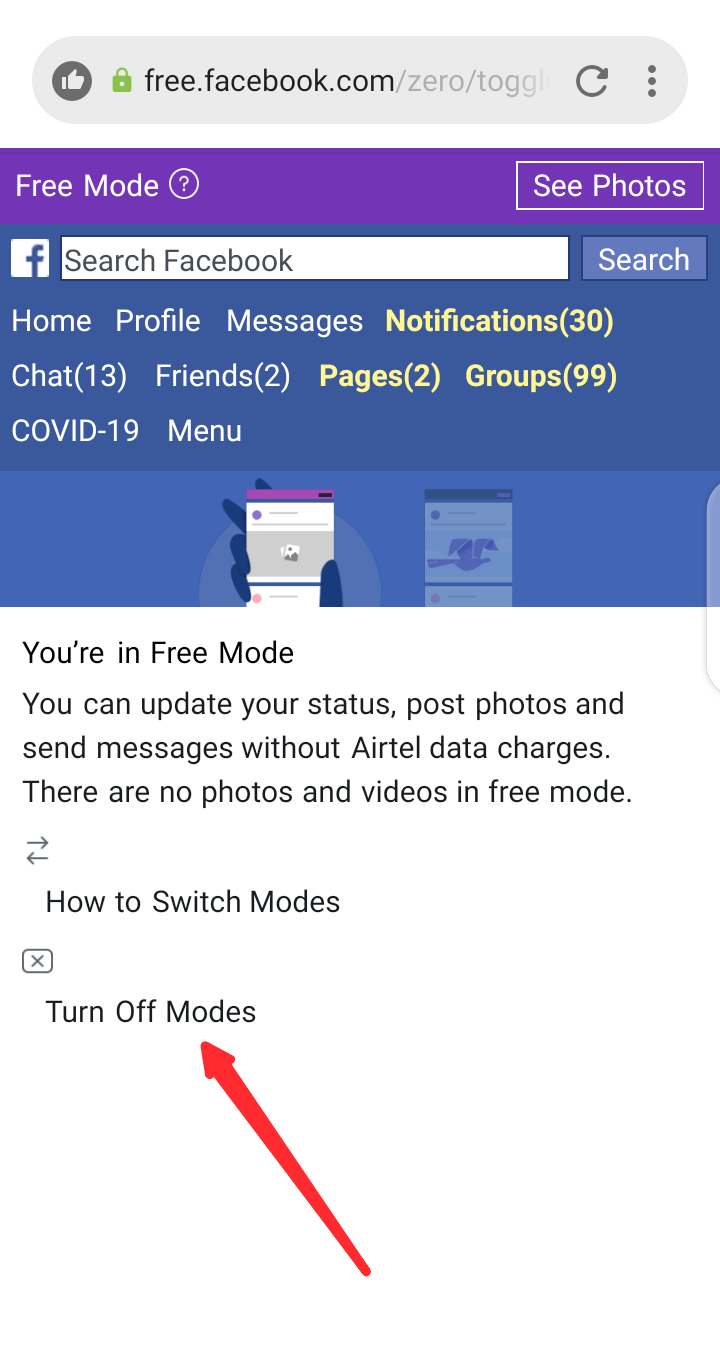Tap the See Photos button
720x1345 pixels.
[x=609, y=185]
